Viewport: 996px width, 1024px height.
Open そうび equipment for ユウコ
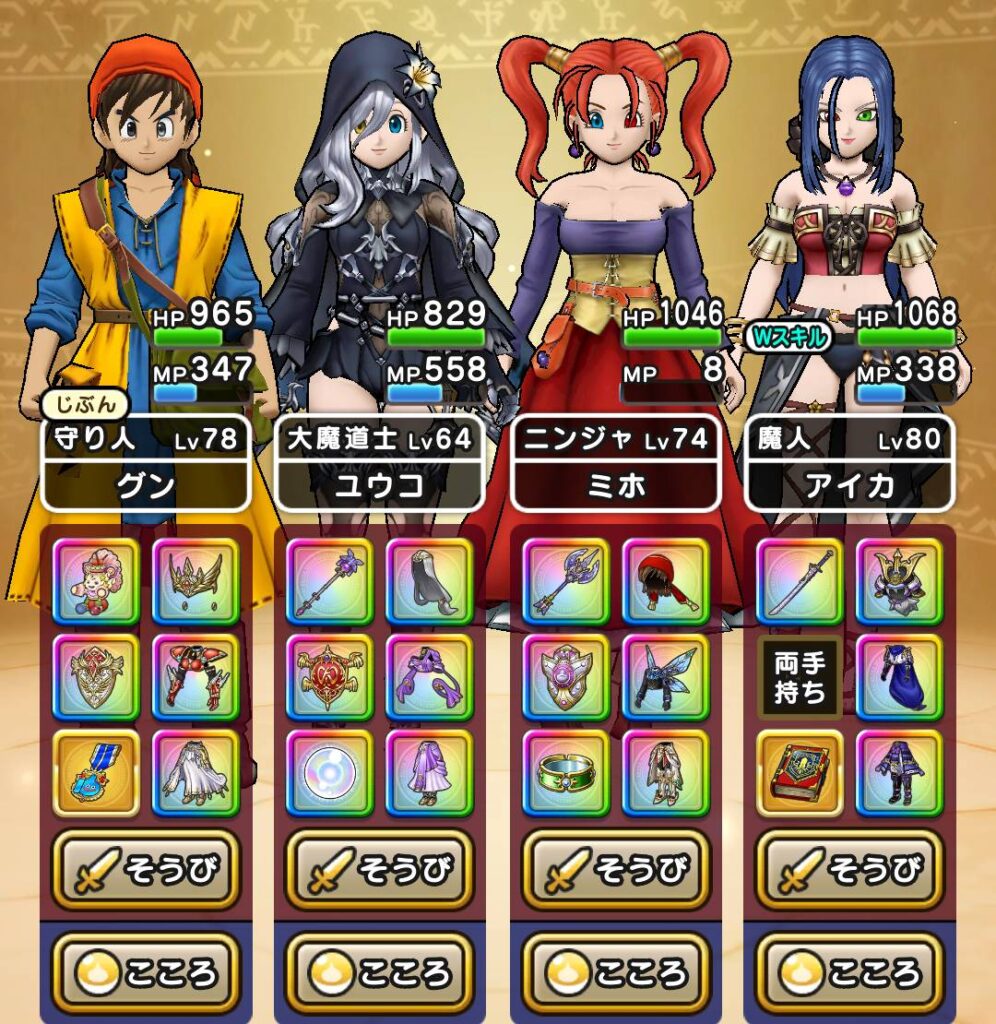(380, 869)
